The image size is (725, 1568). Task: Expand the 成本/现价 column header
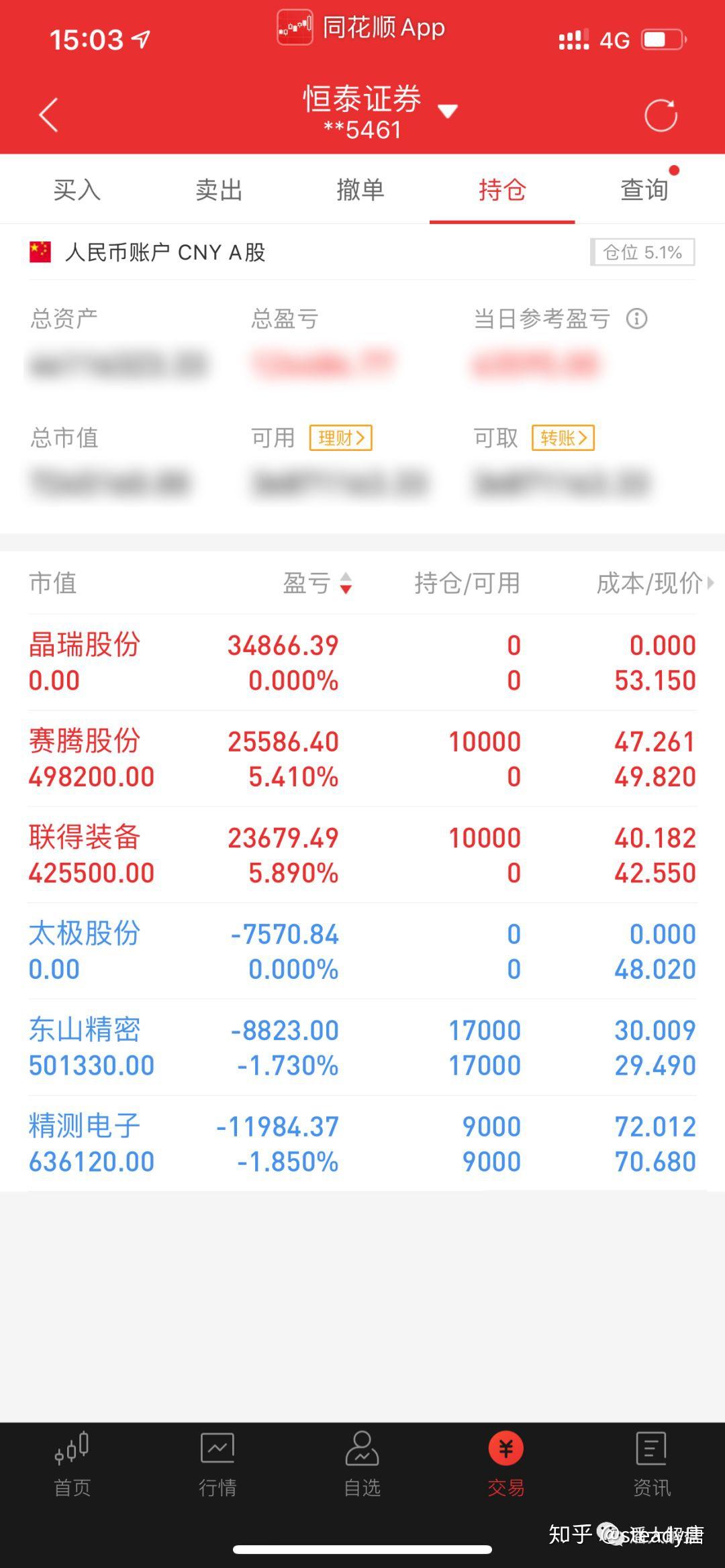(646, 585)
